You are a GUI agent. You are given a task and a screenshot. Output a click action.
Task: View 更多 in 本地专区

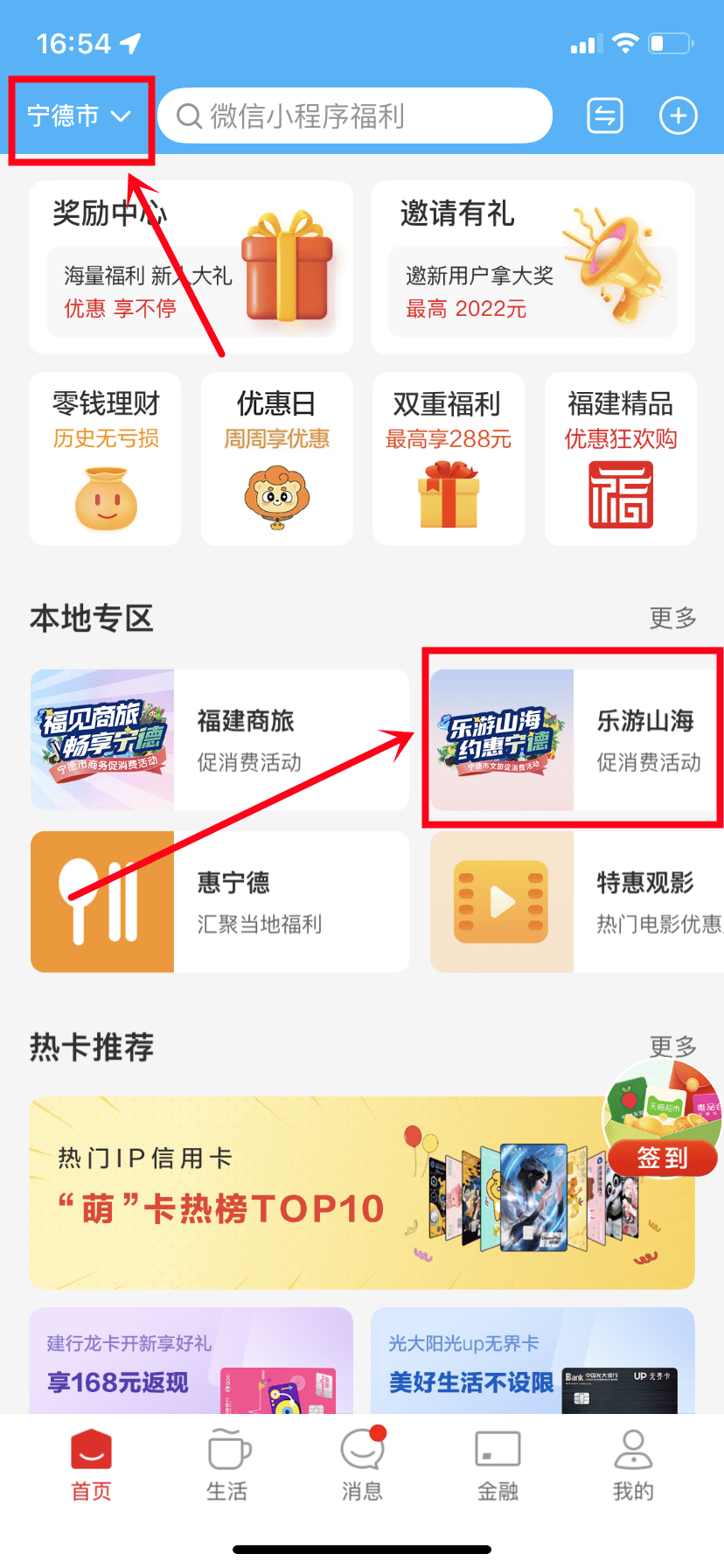672,618
